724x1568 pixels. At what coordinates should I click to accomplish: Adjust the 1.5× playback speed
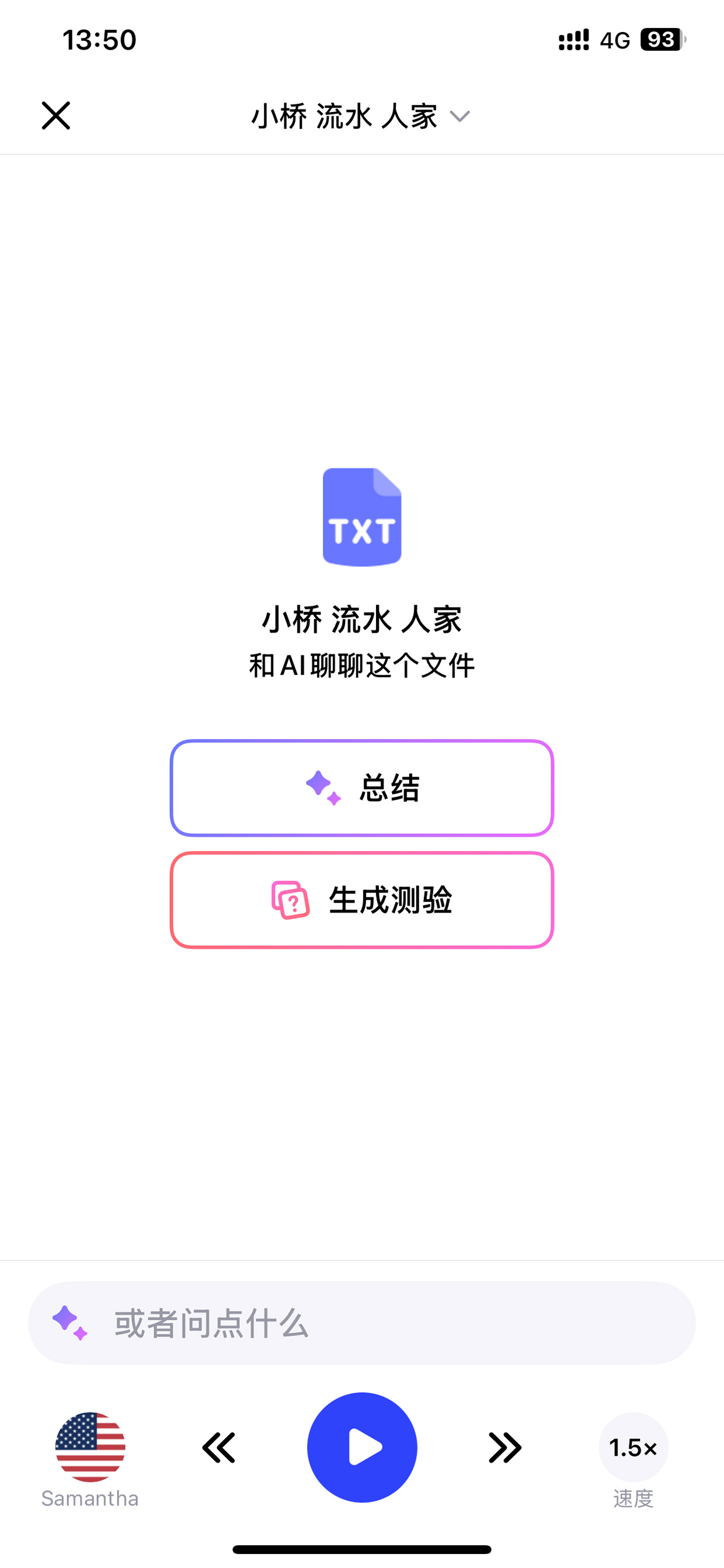click(633, 1447)
